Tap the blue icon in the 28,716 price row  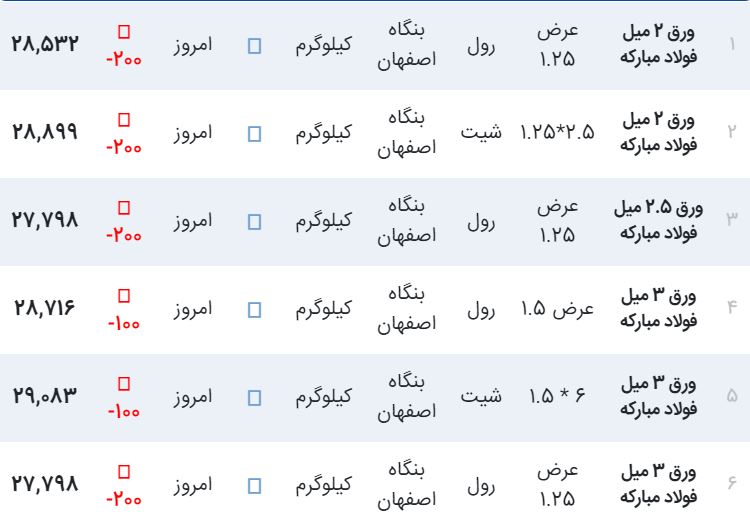(255, 310)
